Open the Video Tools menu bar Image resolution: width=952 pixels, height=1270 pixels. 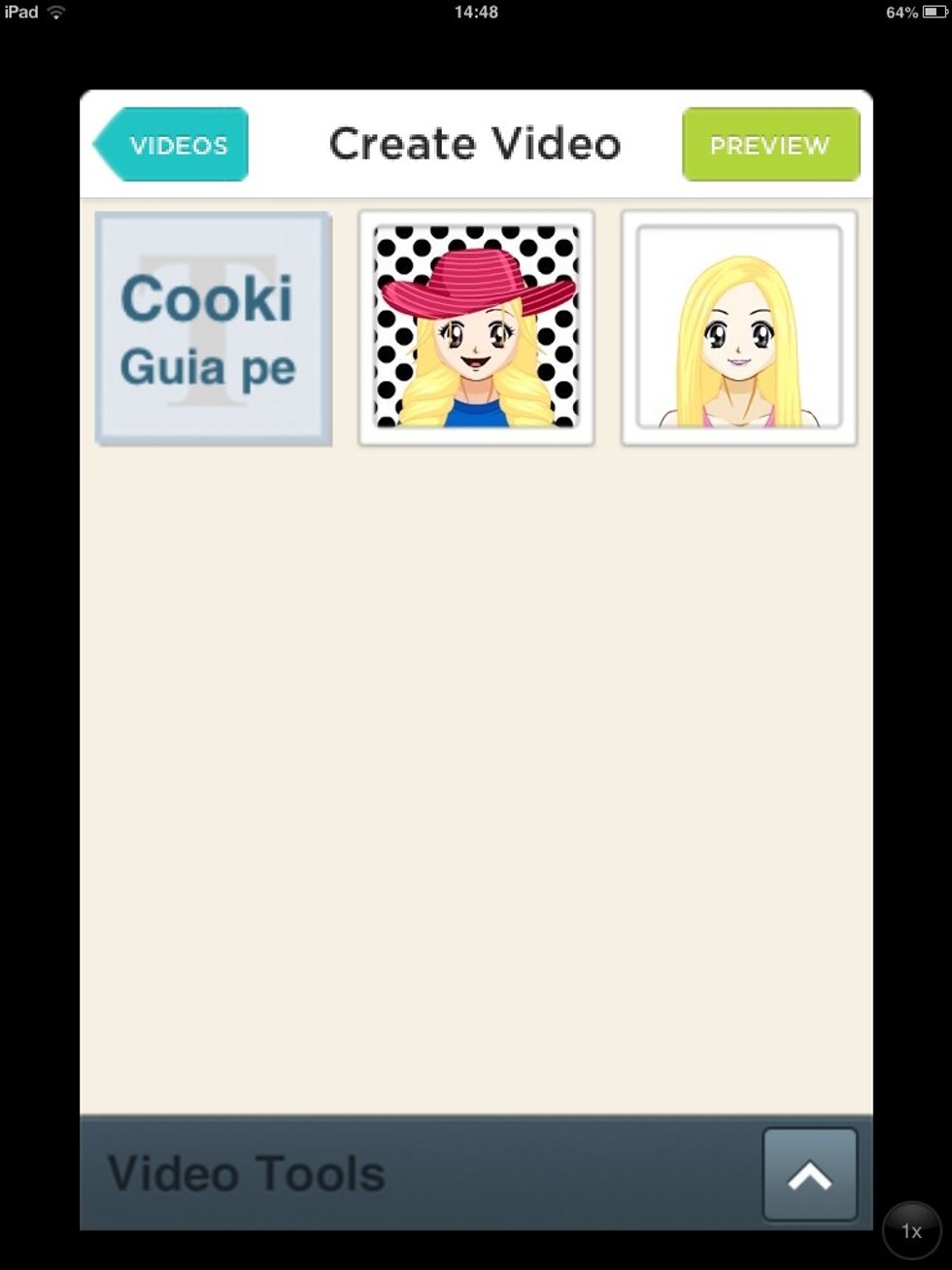(x=248, y=1174)
